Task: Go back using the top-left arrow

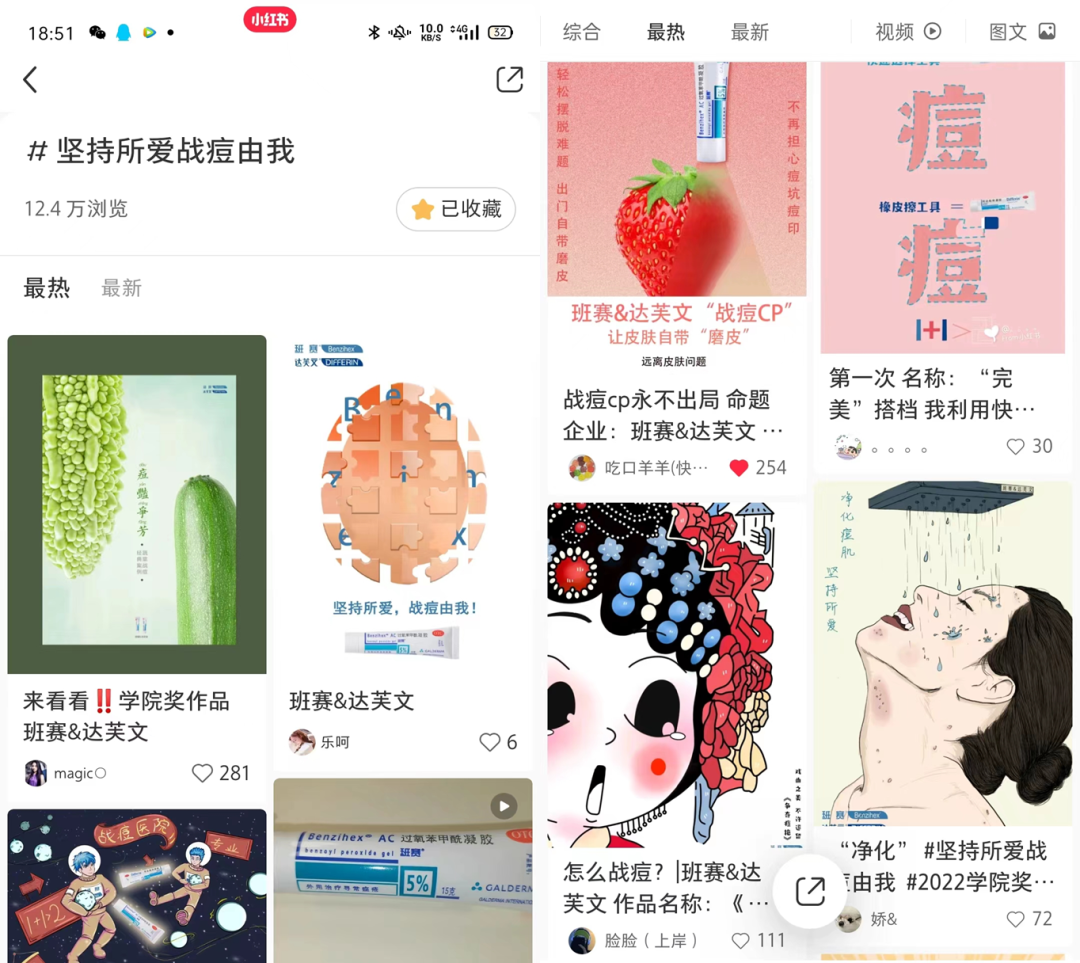Action: tap(31, 80)
